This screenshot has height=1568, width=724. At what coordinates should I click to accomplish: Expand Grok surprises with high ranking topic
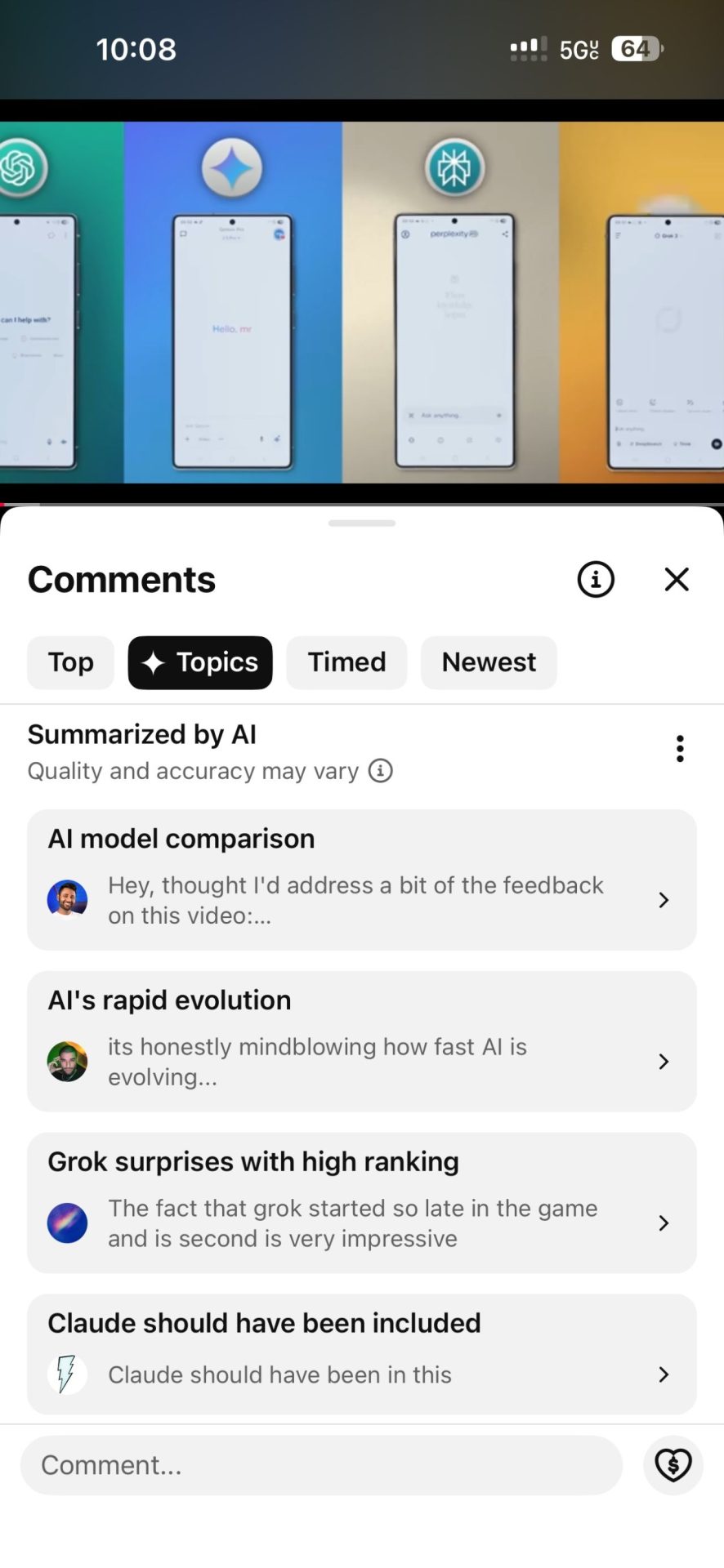pyautogui.click(x=362, y=1202)
